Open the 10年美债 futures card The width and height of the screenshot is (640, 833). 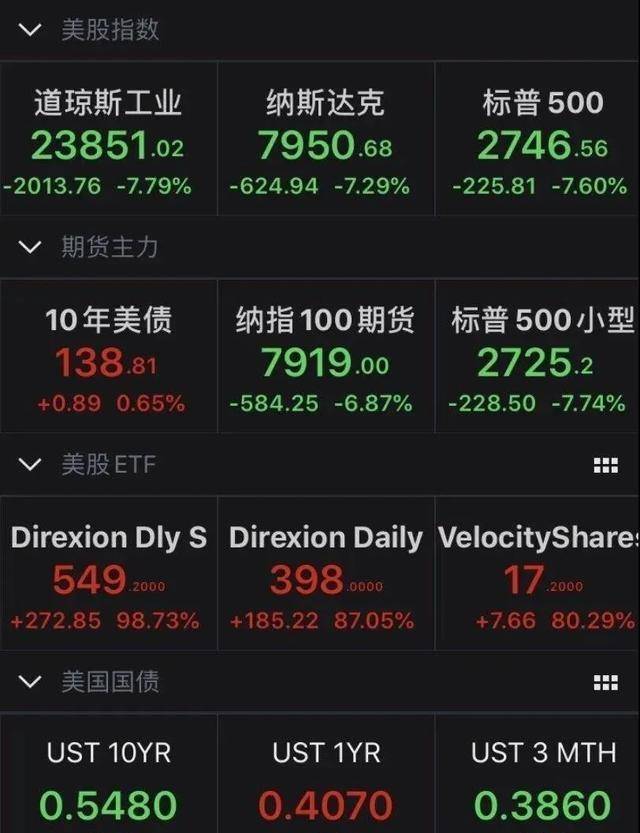108,360
